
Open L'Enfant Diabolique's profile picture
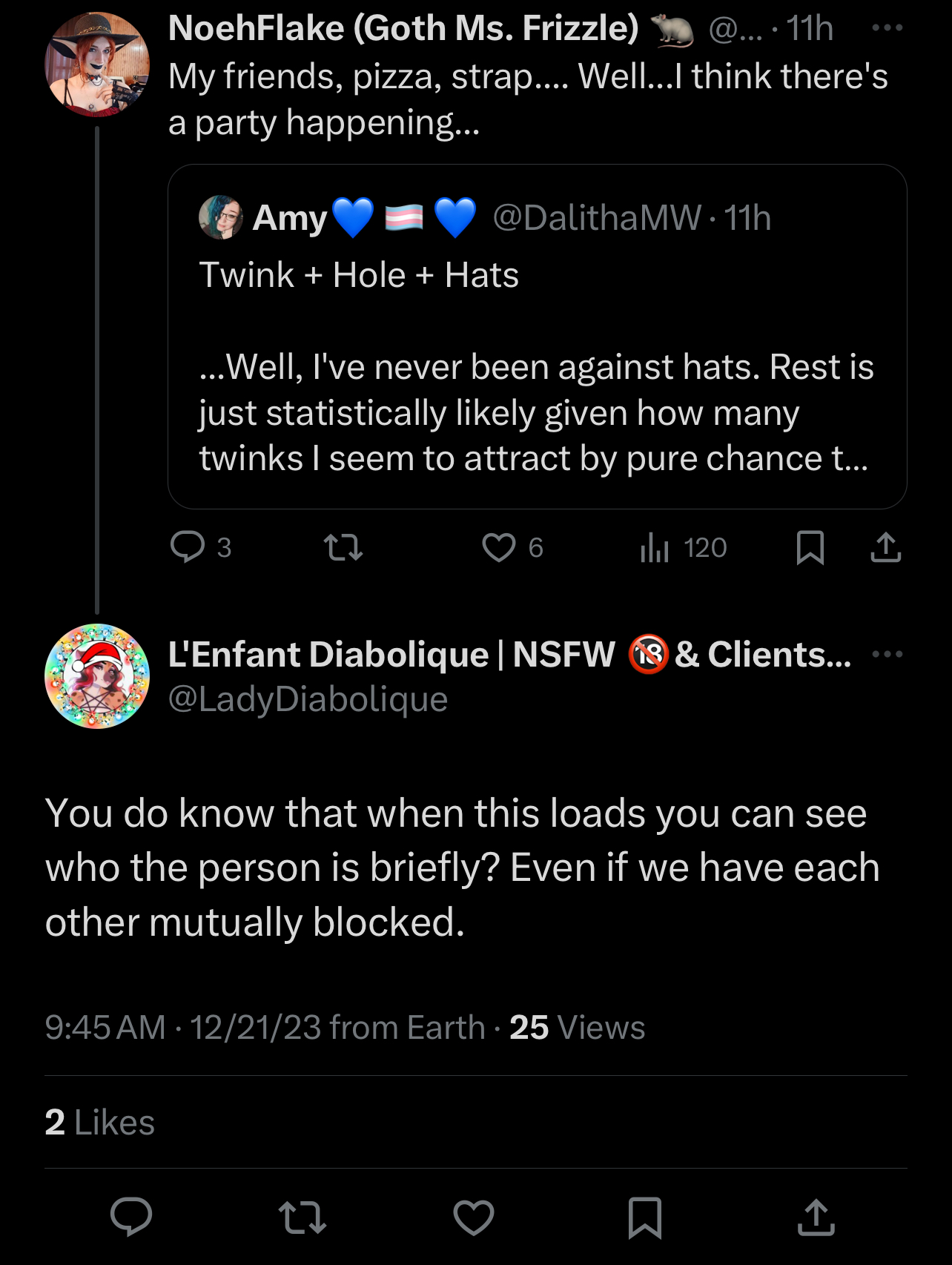pyautogui.click(x=97, y=676)
